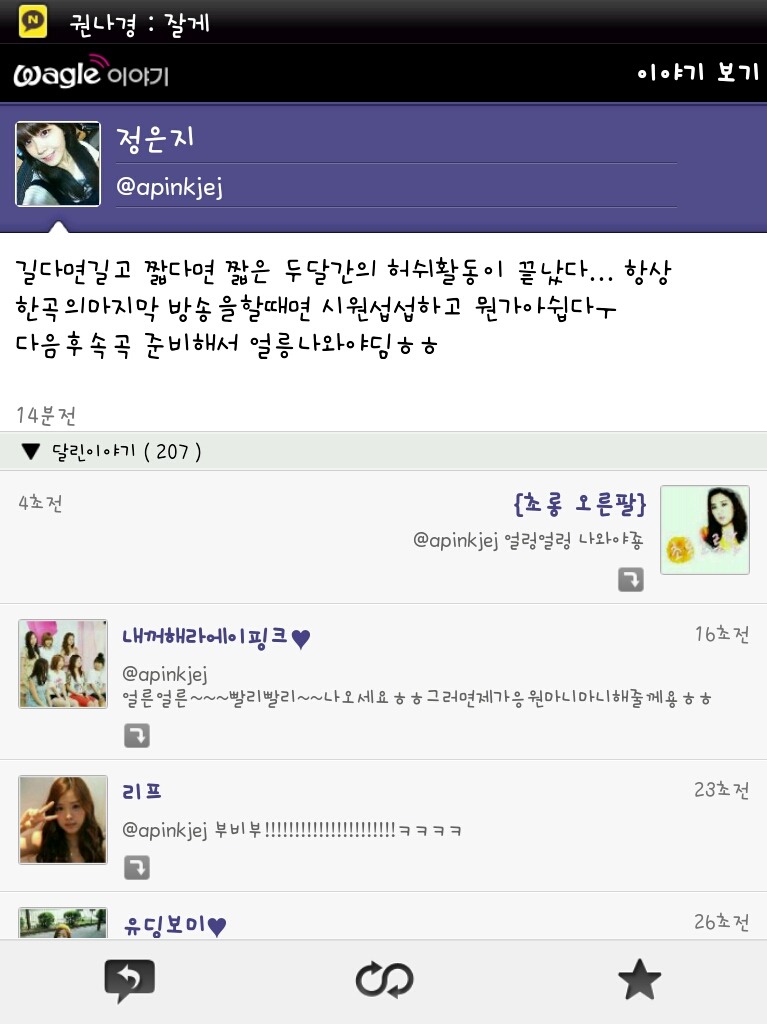767x1024 pixels.
Task: Repost this story with the loop icon
Action: click(384, 980)
